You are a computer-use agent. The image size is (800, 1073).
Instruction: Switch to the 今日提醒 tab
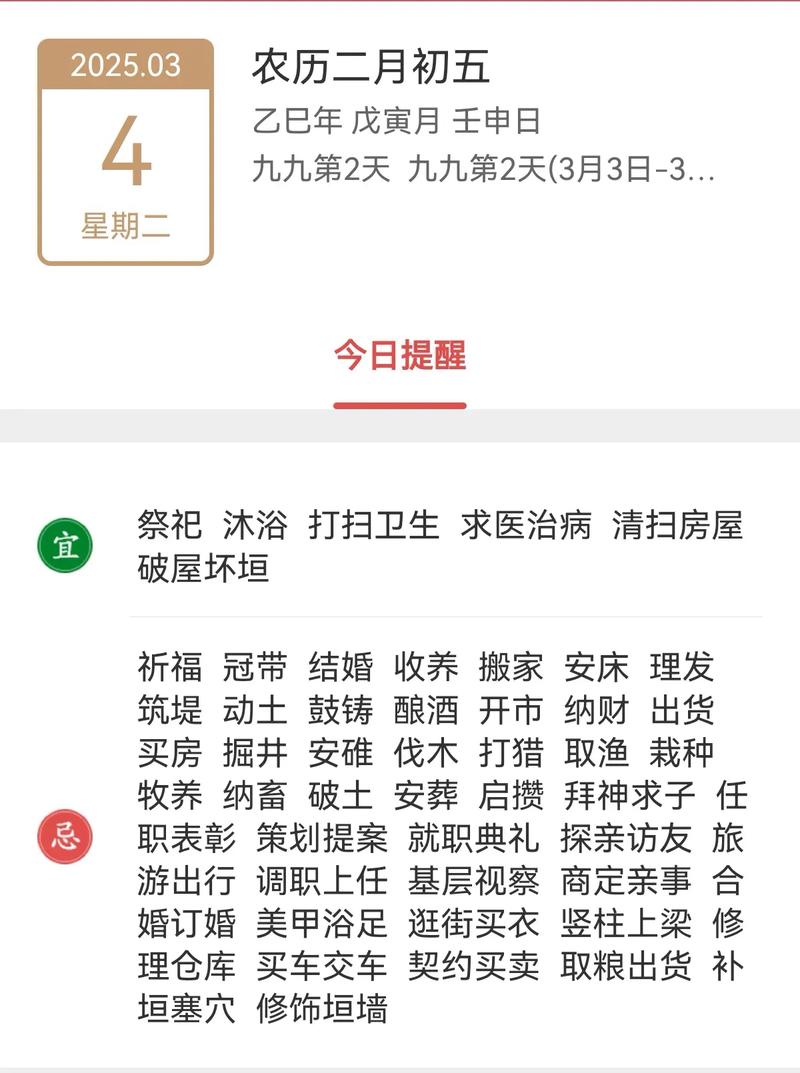click(x=399, y=355)
